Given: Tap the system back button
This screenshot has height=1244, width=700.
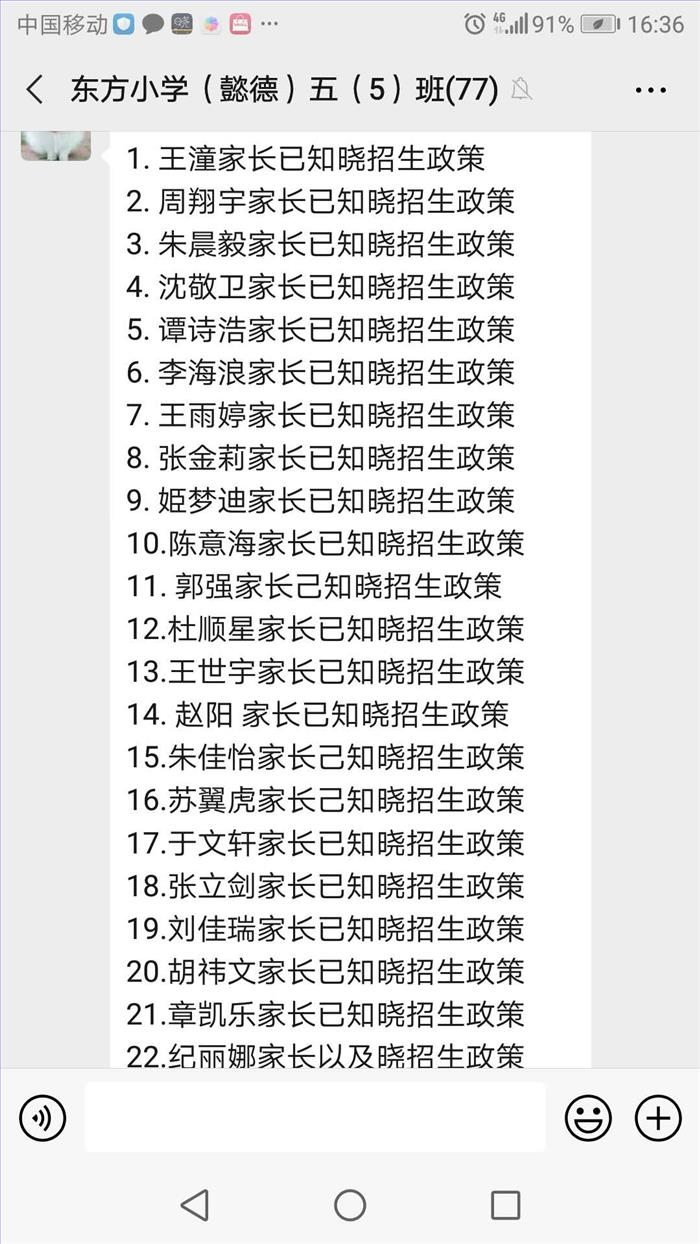Looking at the screenshot, I should tap(195, 1205).
